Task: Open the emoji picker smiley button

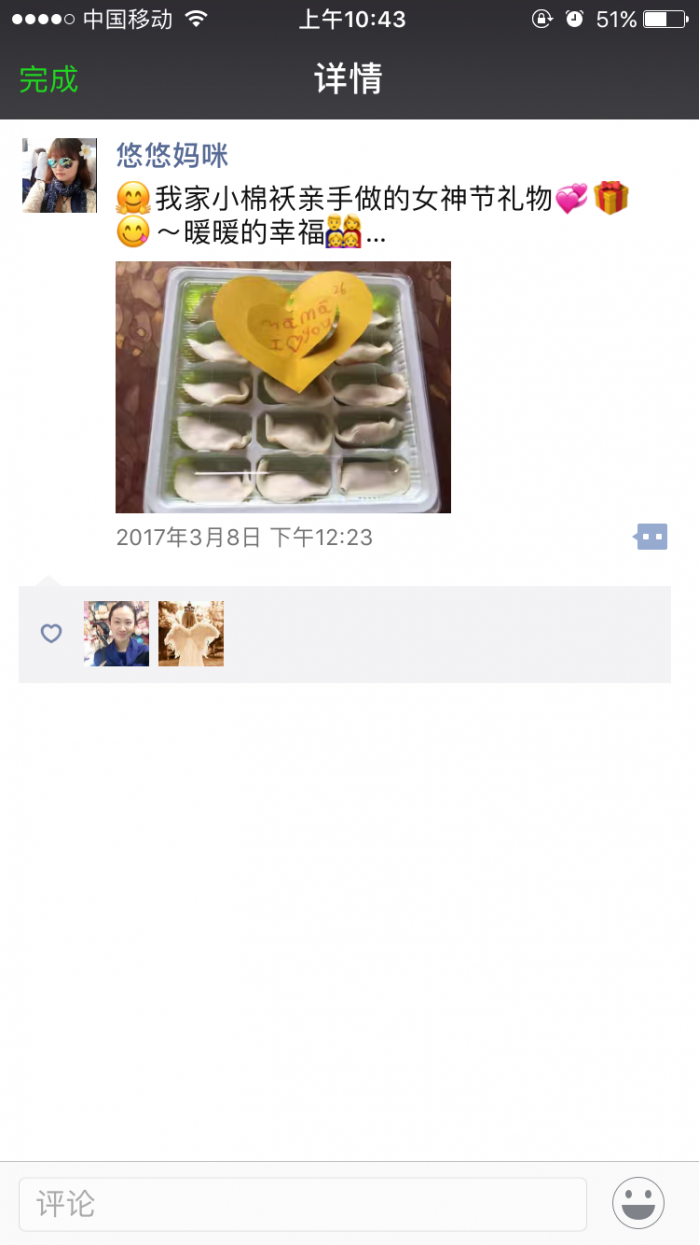Action: point(638,1203)
